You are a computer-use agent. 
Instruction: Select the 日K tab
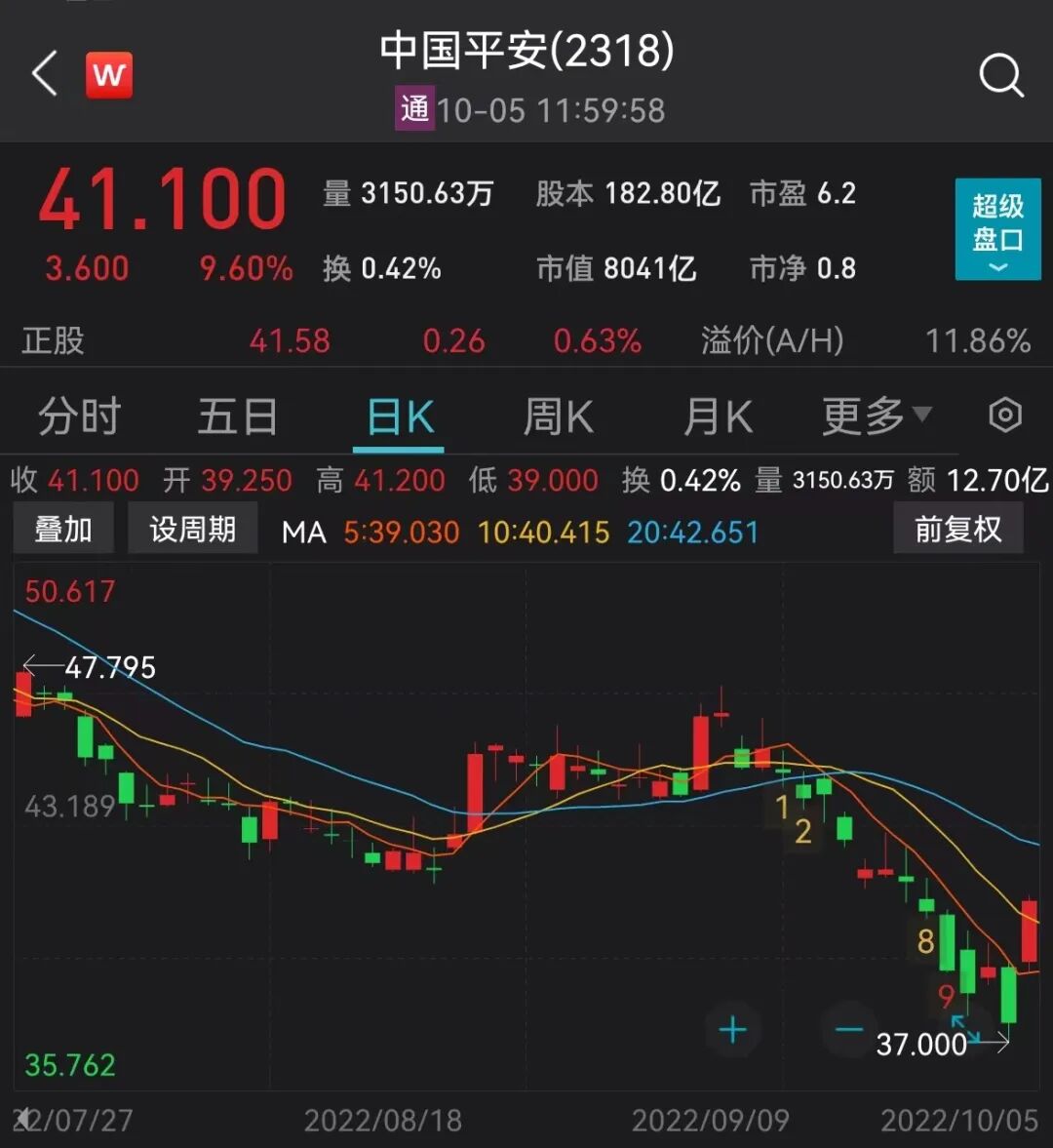[400, 417]
